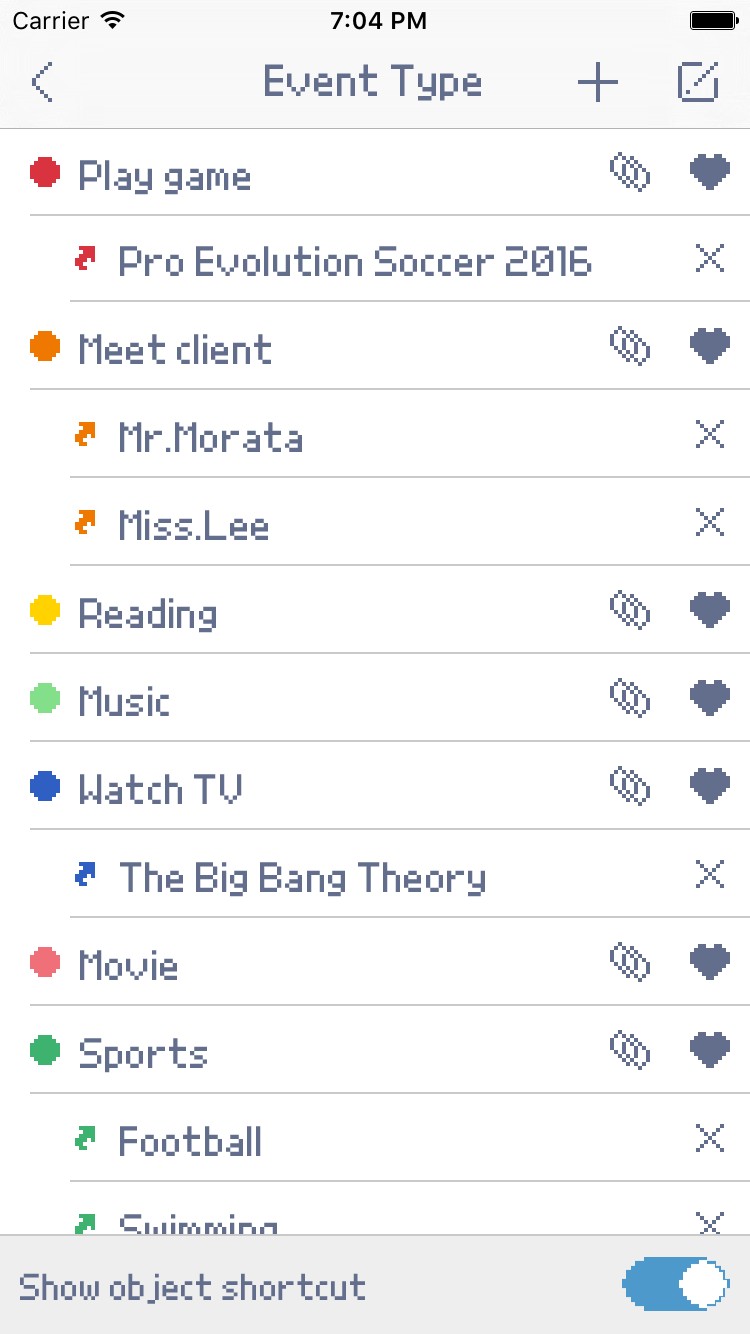This screenshot has height=1334, width=750.
Task: Remove The Big Bang Theory shortcut
Action: coord(710,874)
